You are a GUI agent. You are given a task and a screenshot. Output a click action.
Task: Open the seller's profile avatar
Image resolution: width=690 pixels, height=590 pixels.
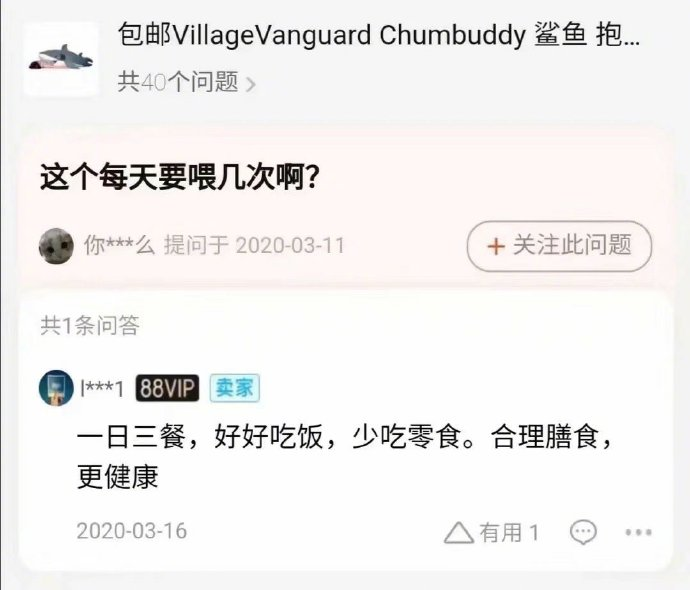56,388
